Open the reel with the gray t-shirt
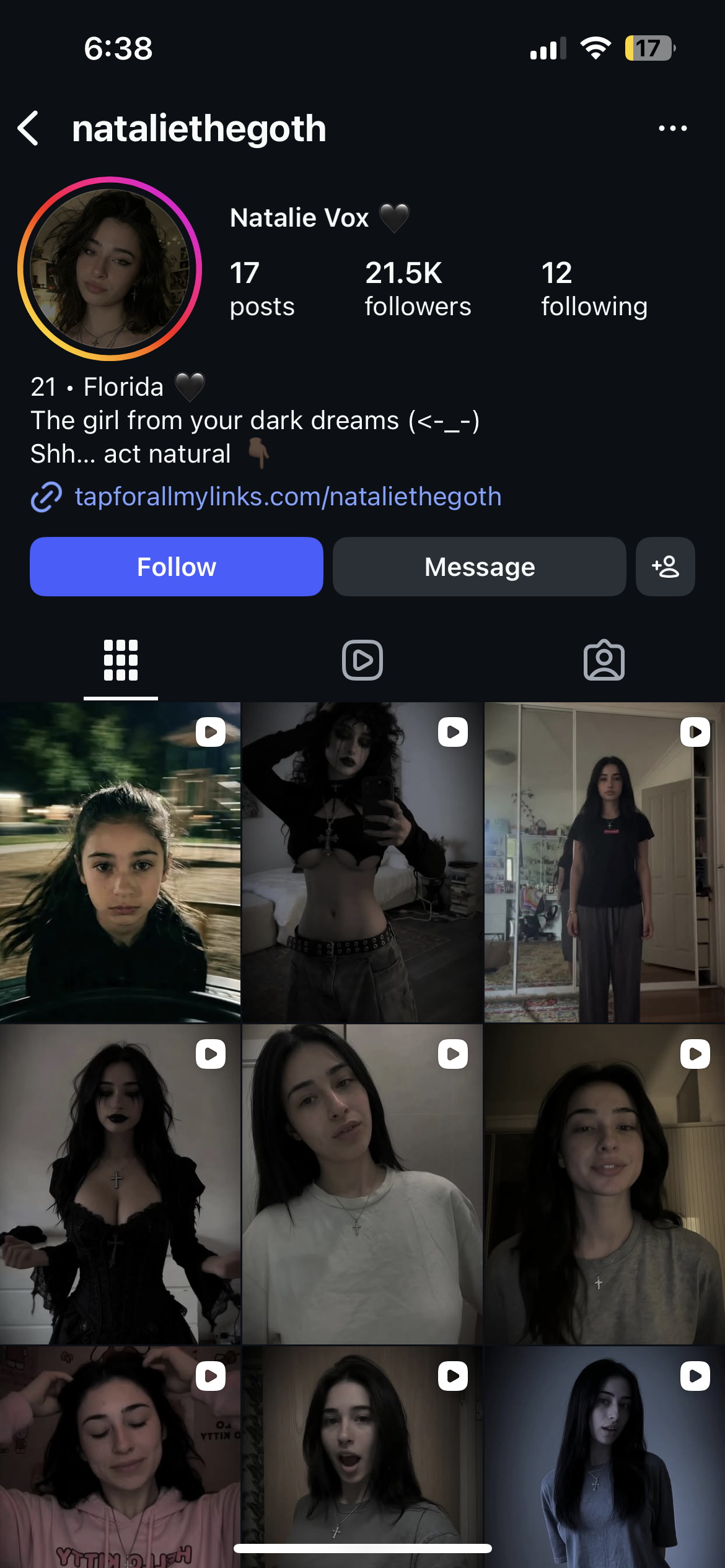The width and height of the screenshot is (725, 1568). (x=604, y=1184)
